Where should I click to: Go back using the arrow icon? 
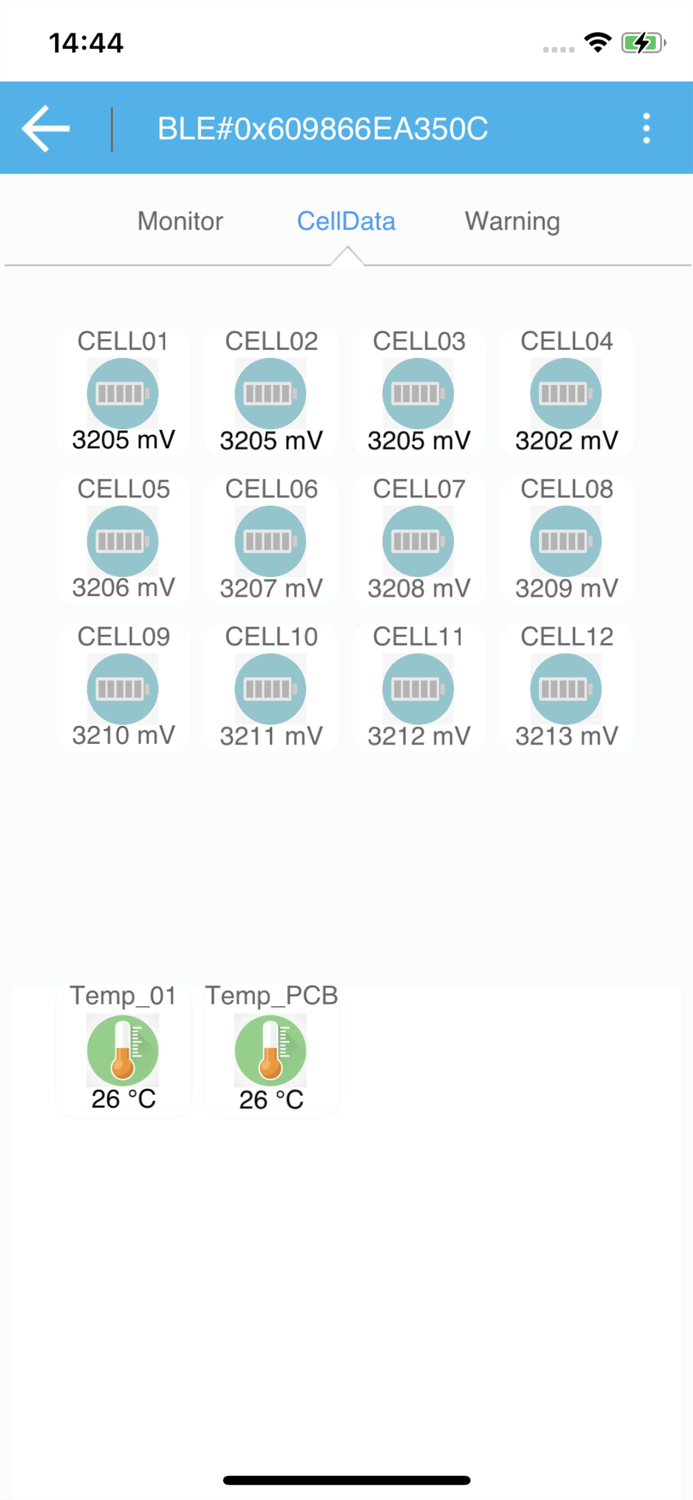tap(46, 129)
